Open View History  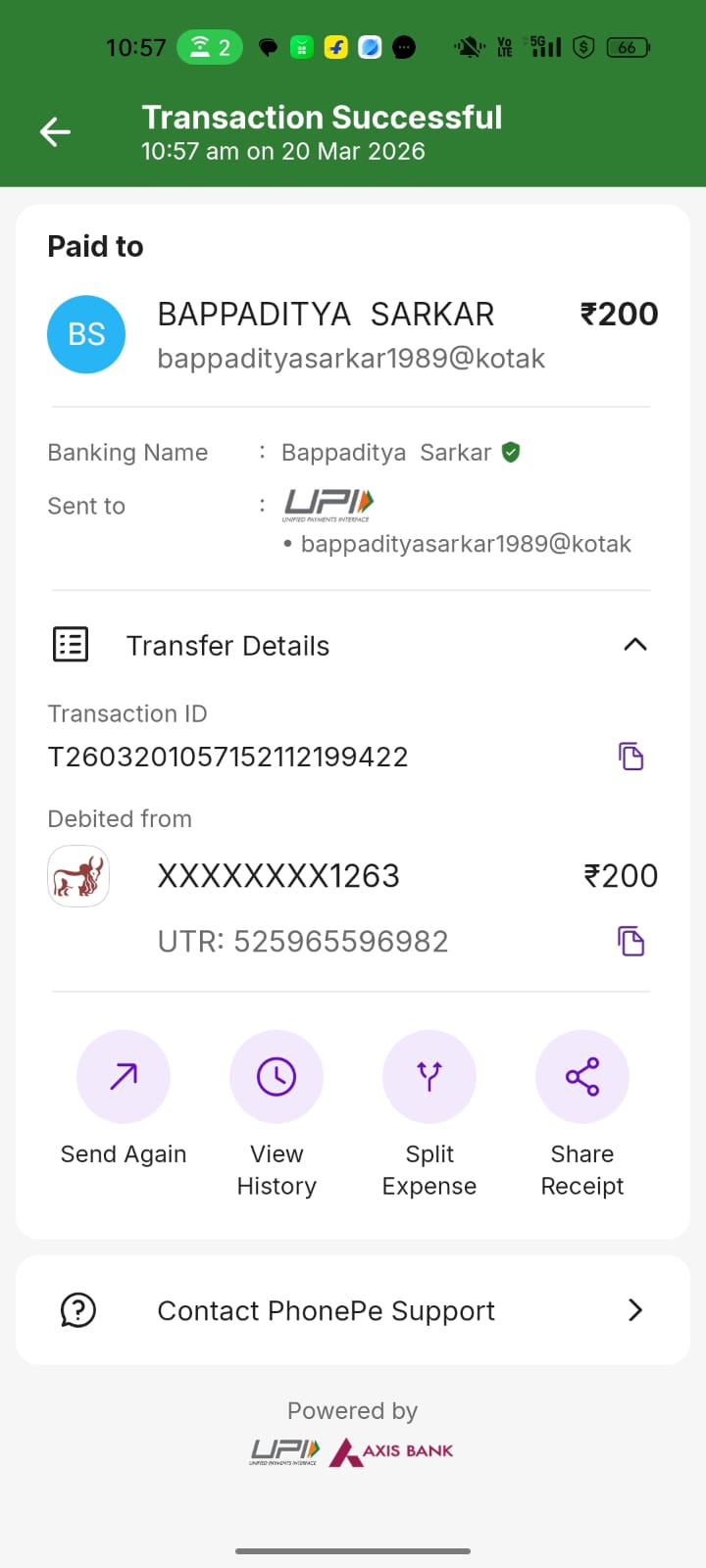277,1077
